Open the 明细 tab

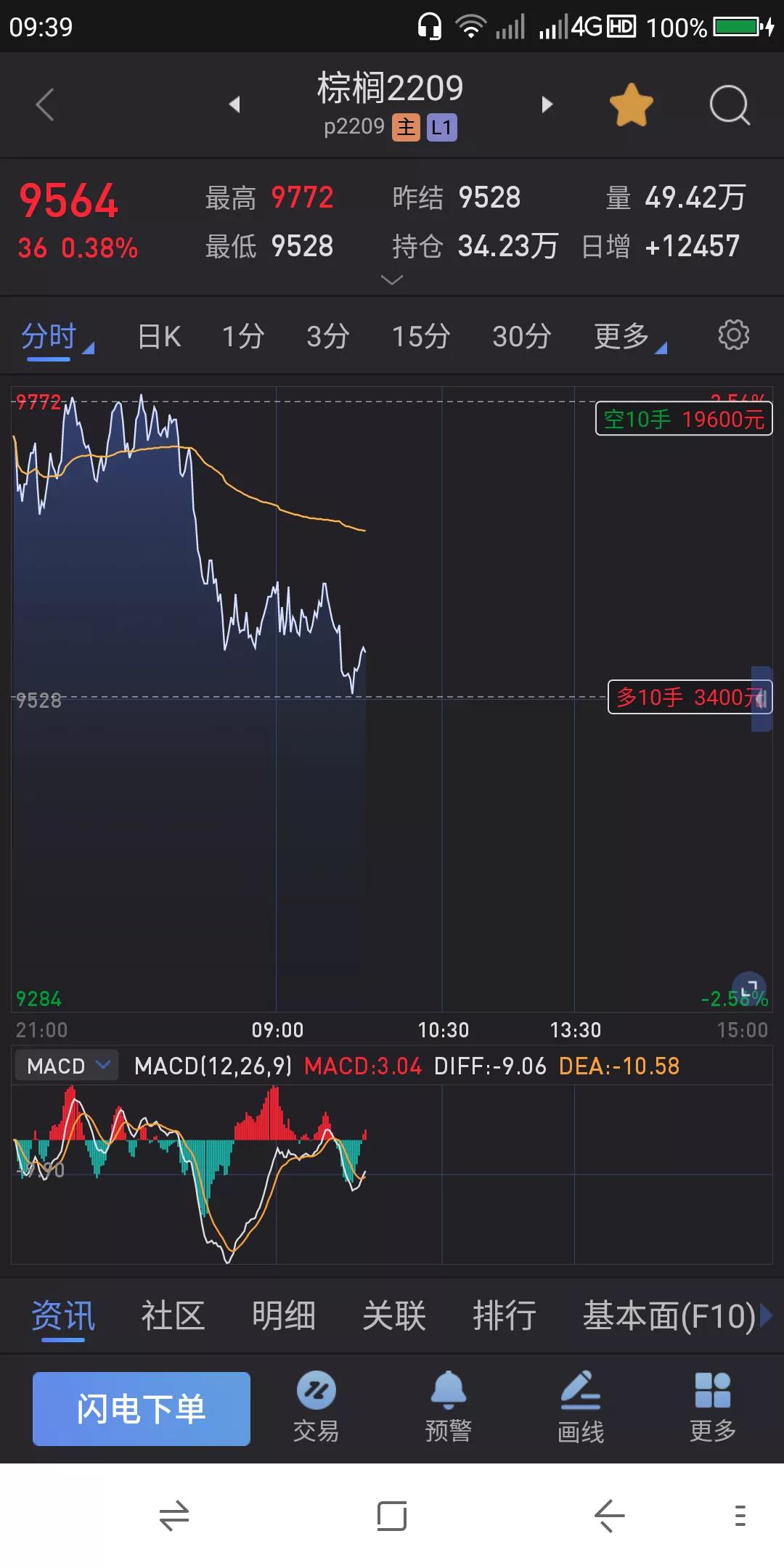[283, 1315]
